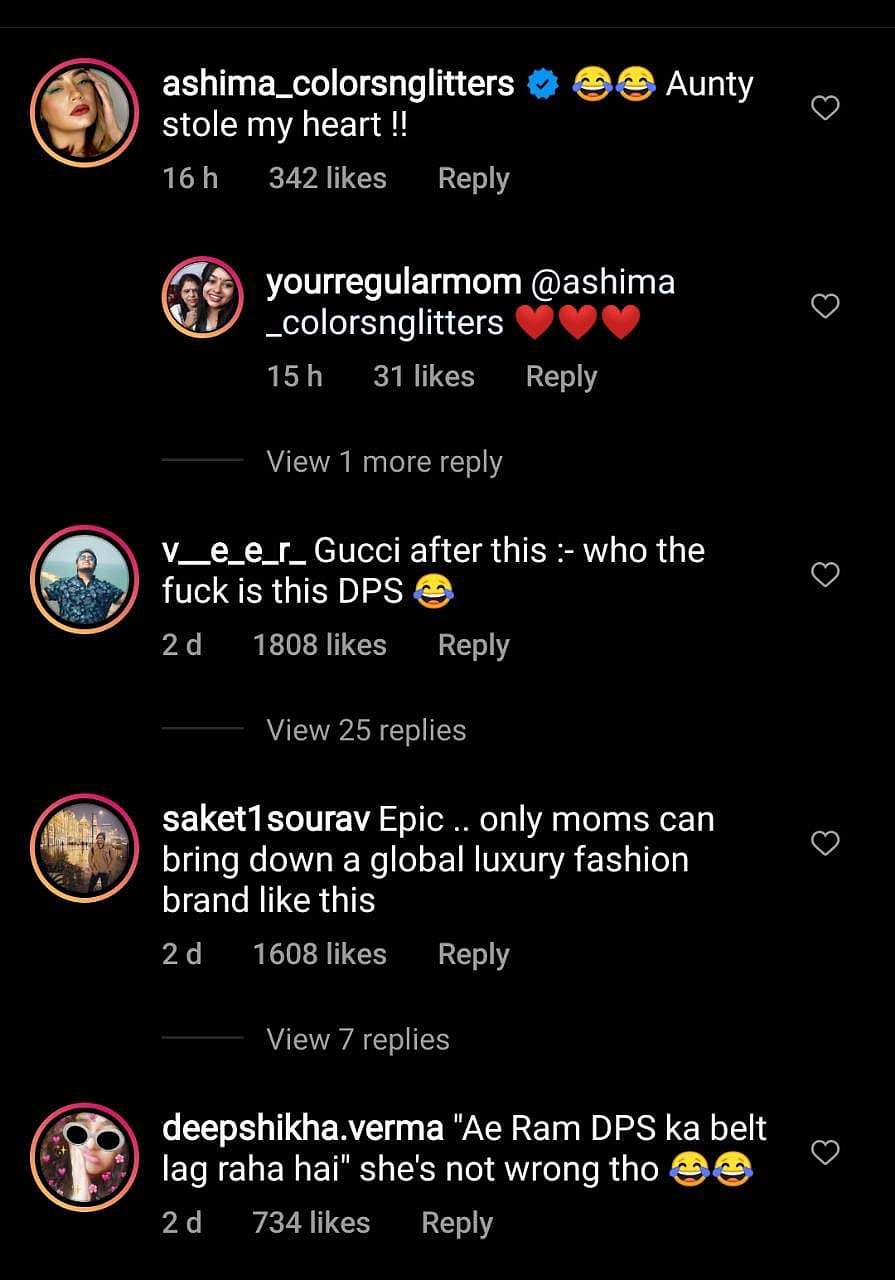Reply to ashima_colorsnglitters' comment
The image size is (895, 1280).
pos(473,179)
